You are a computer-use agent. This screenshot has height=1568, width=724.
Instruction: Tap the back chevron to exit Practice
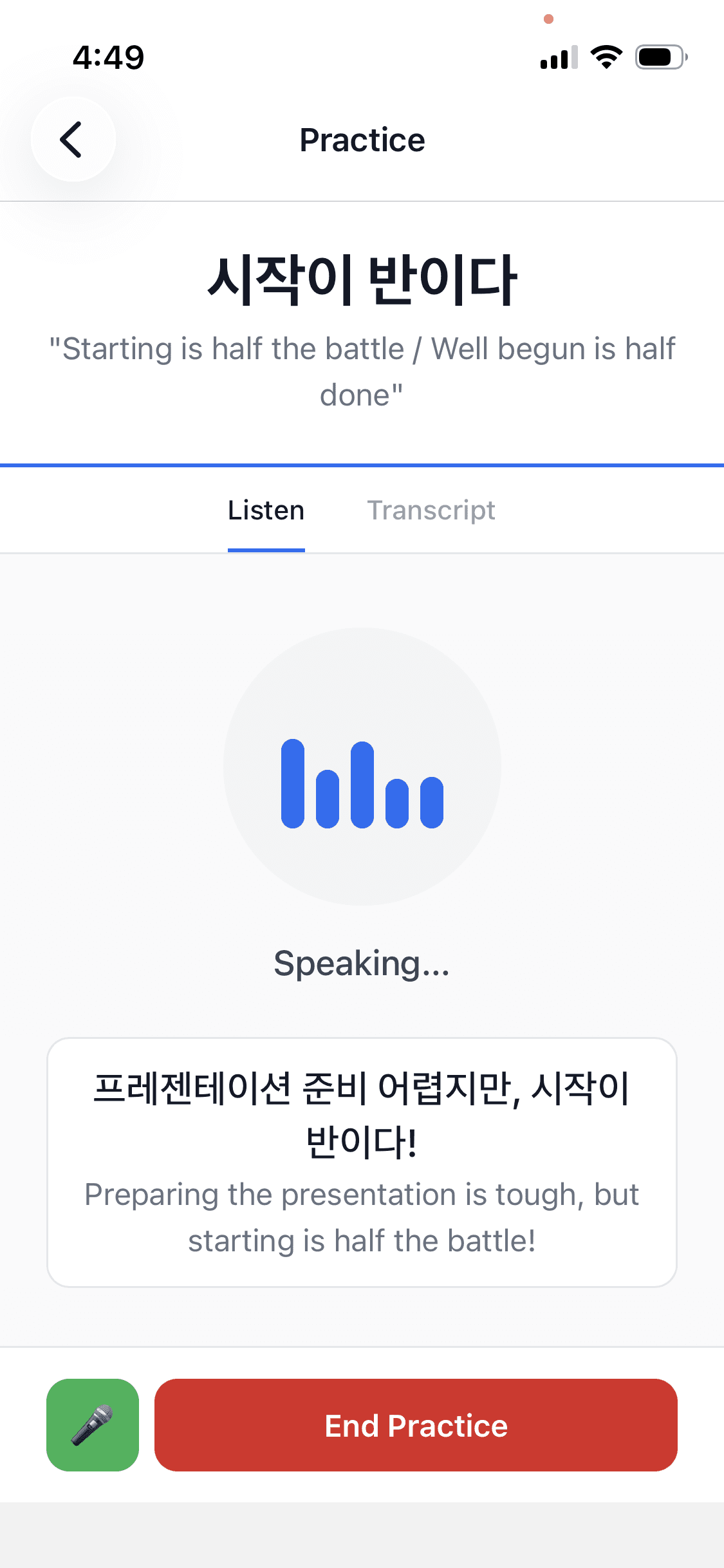pos(72,139)
